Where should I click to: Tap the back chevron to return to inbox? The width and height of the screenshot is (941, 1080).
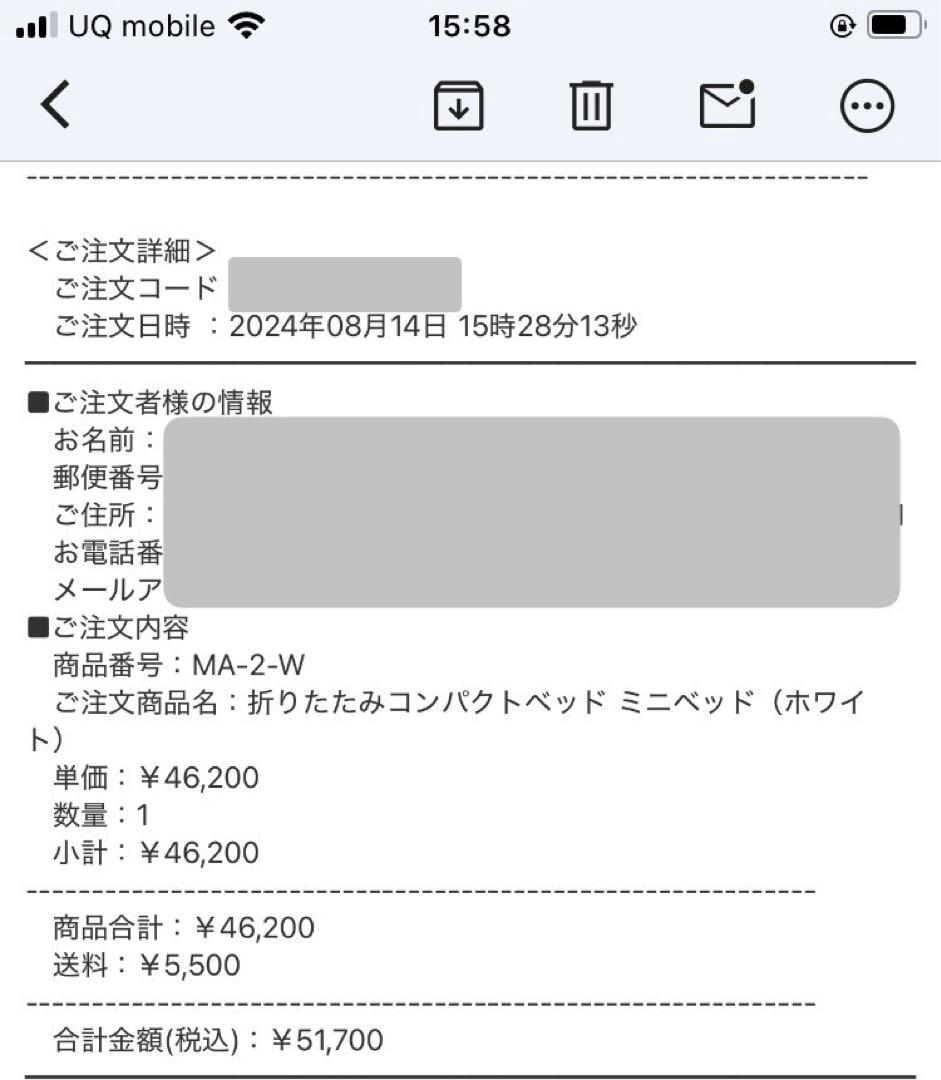point(57,104)
